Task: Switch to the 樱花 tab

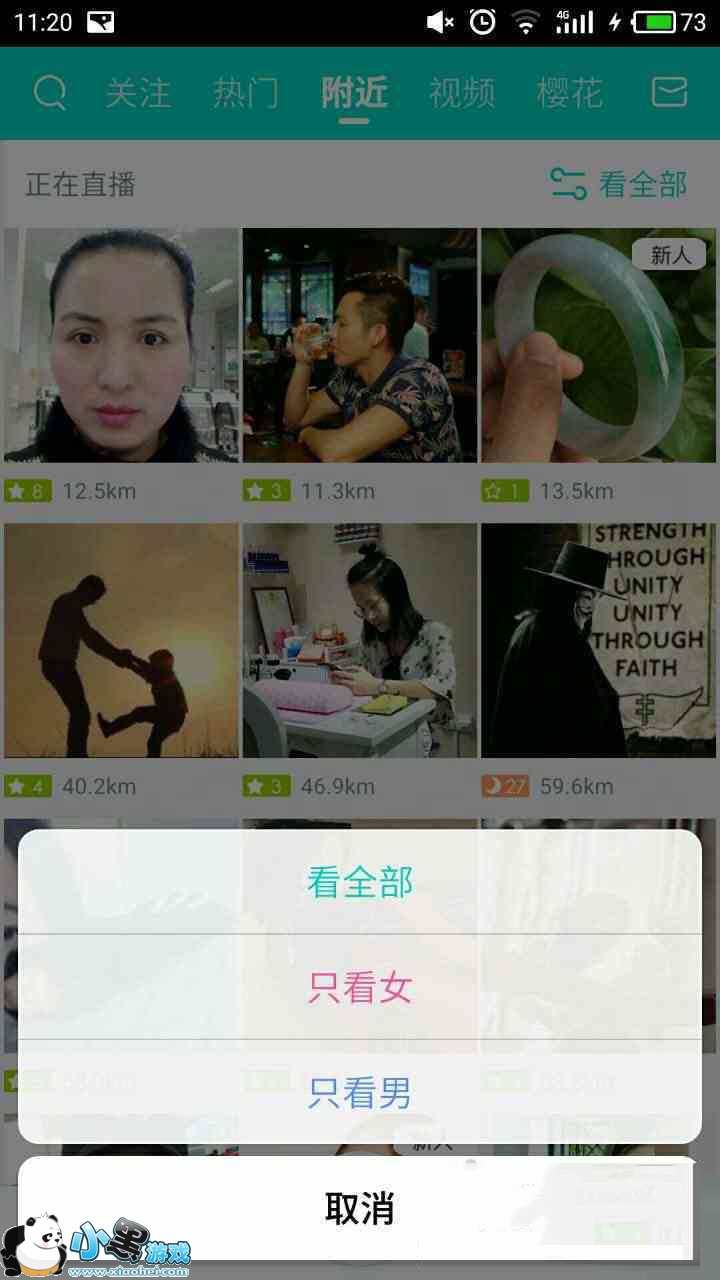Action: [x=570, y=93]
